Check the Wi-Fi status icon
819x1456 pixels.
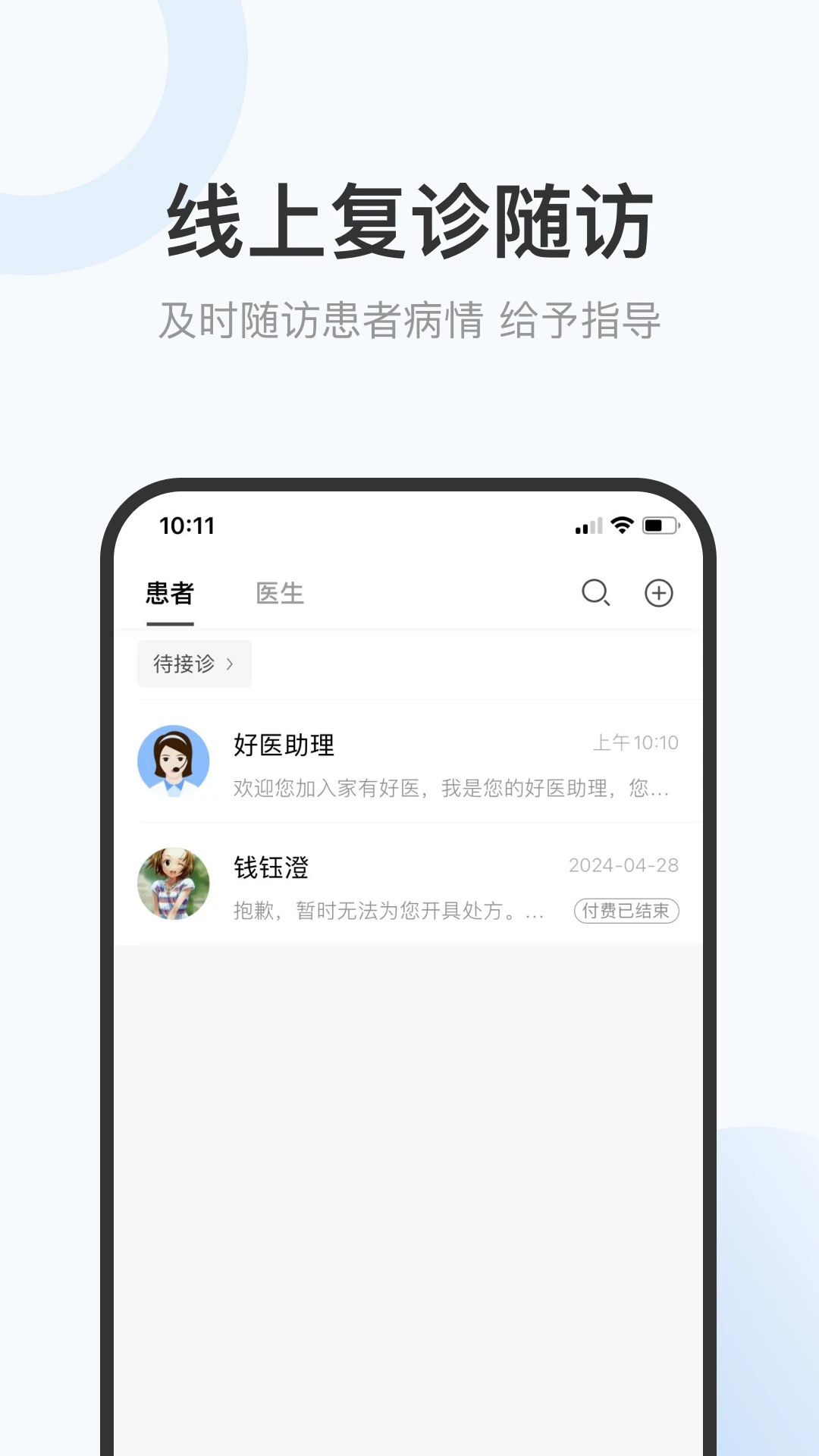point(622,523)
